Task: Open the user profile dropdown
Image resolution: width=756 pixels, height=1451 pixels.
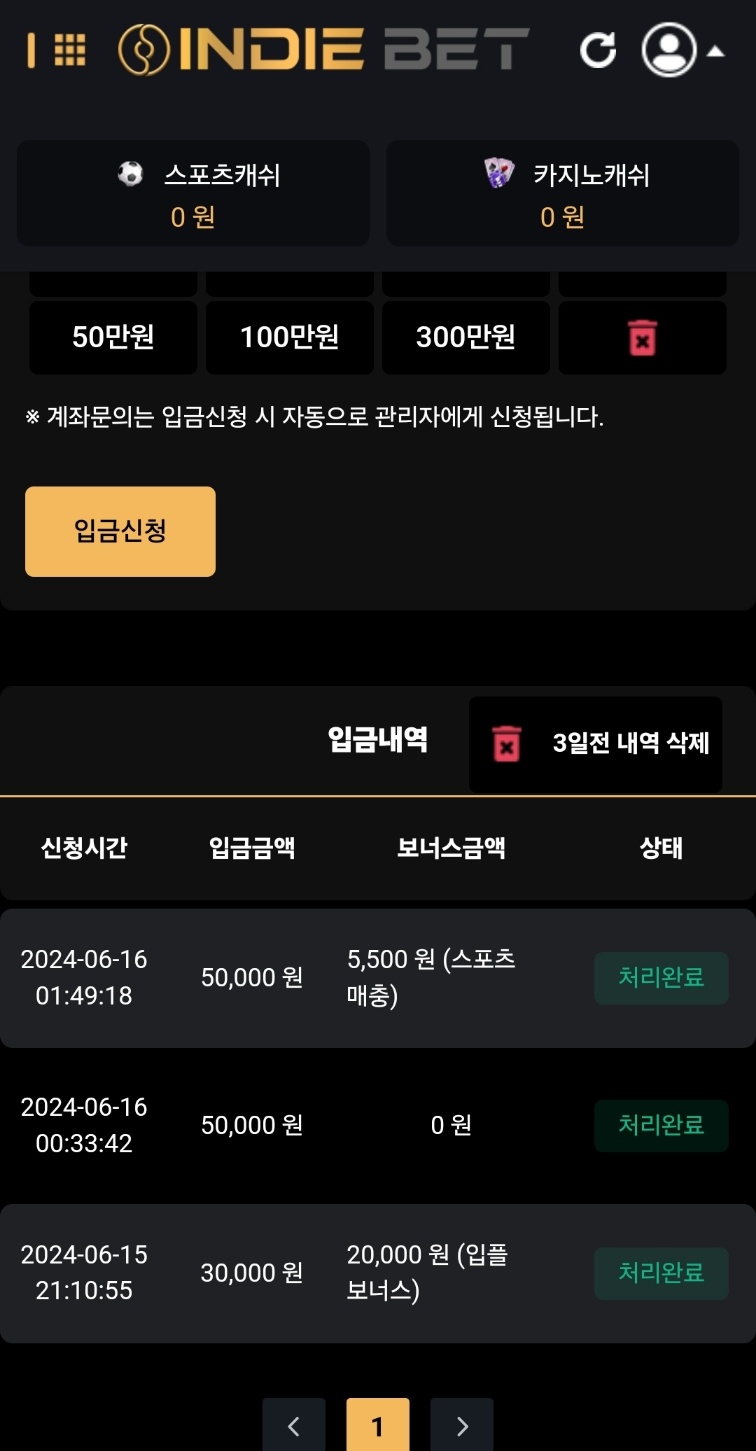Action: tap(682, 49)
